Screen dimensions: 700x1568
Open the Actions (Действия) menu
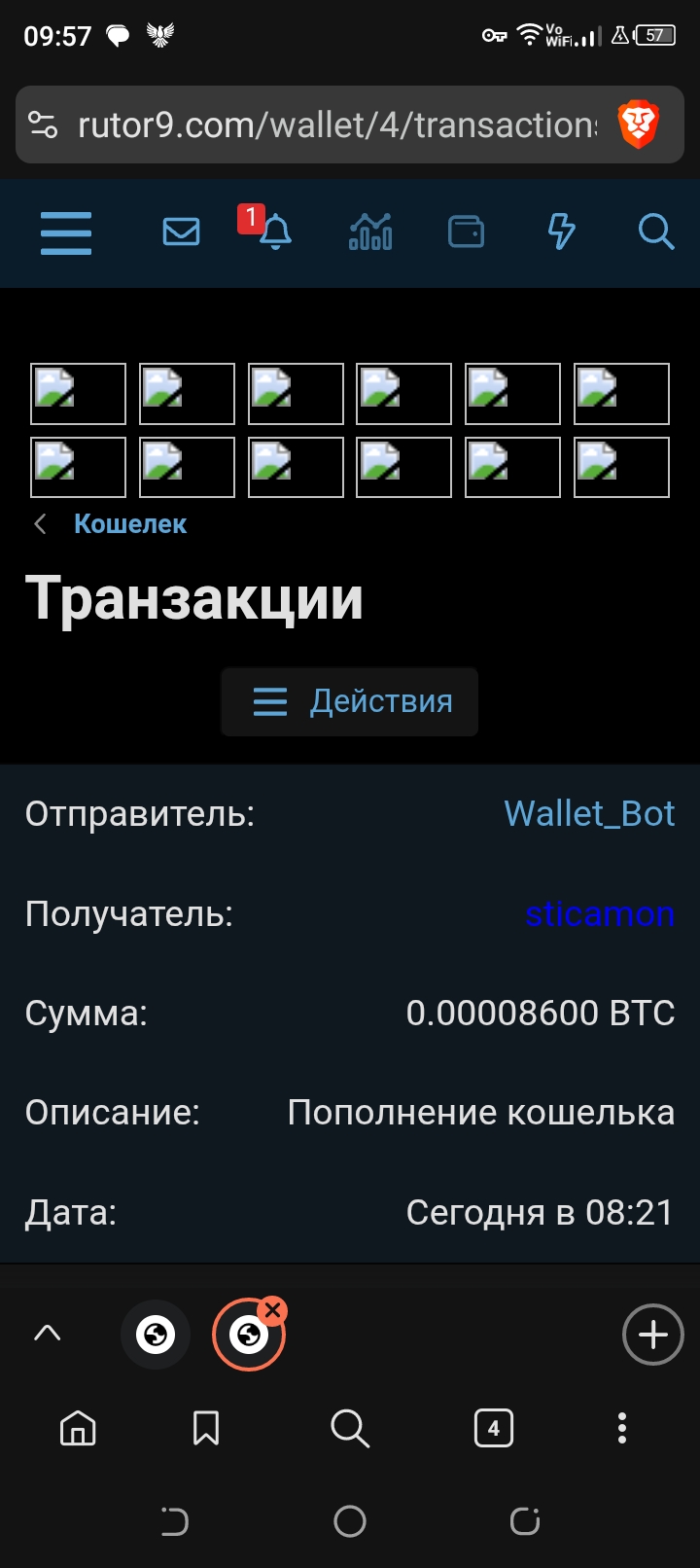tap(349, 701)
